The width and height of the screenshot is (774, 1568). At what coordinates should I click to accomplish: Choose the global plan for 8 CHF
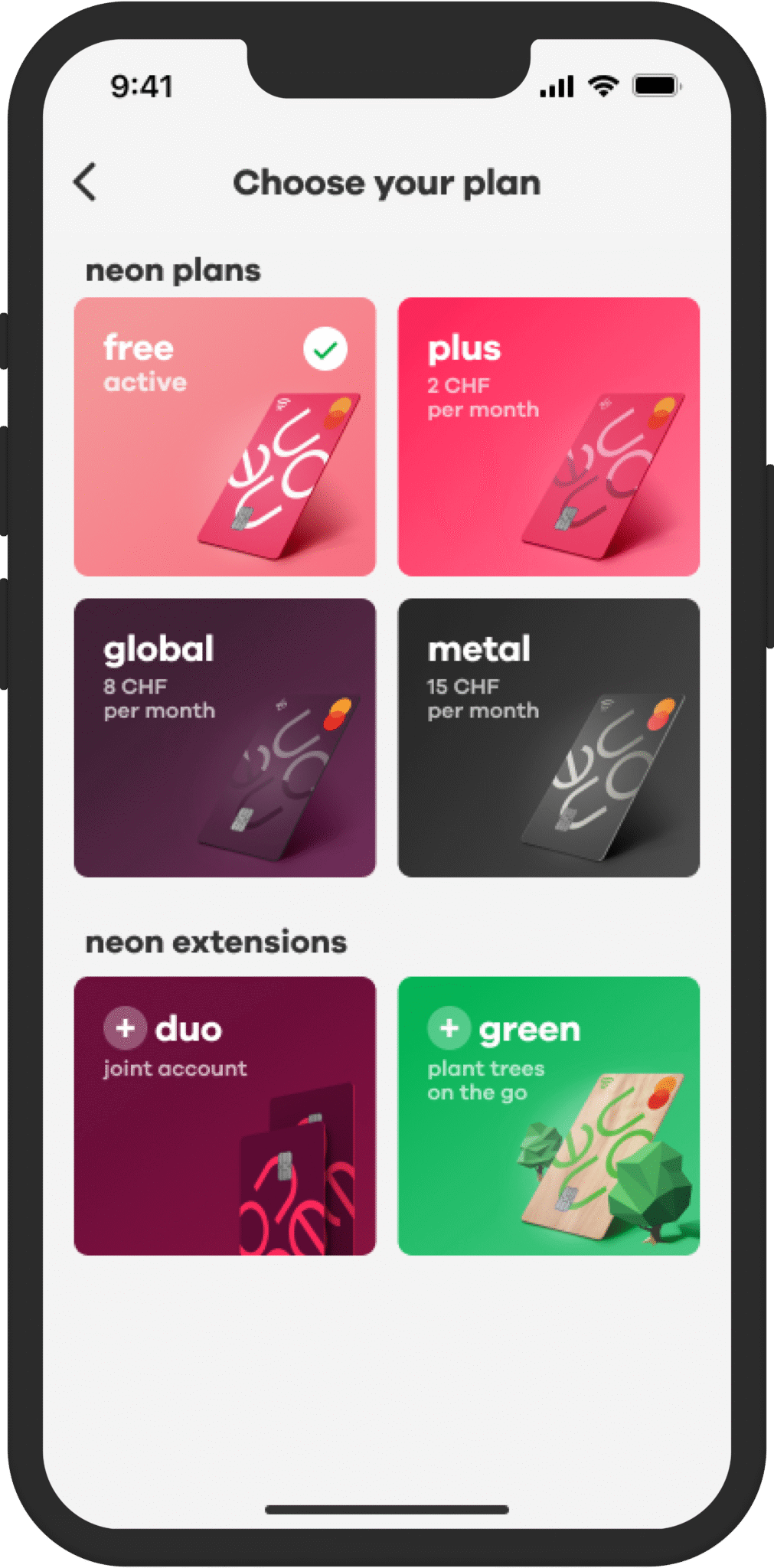(224, 737)
